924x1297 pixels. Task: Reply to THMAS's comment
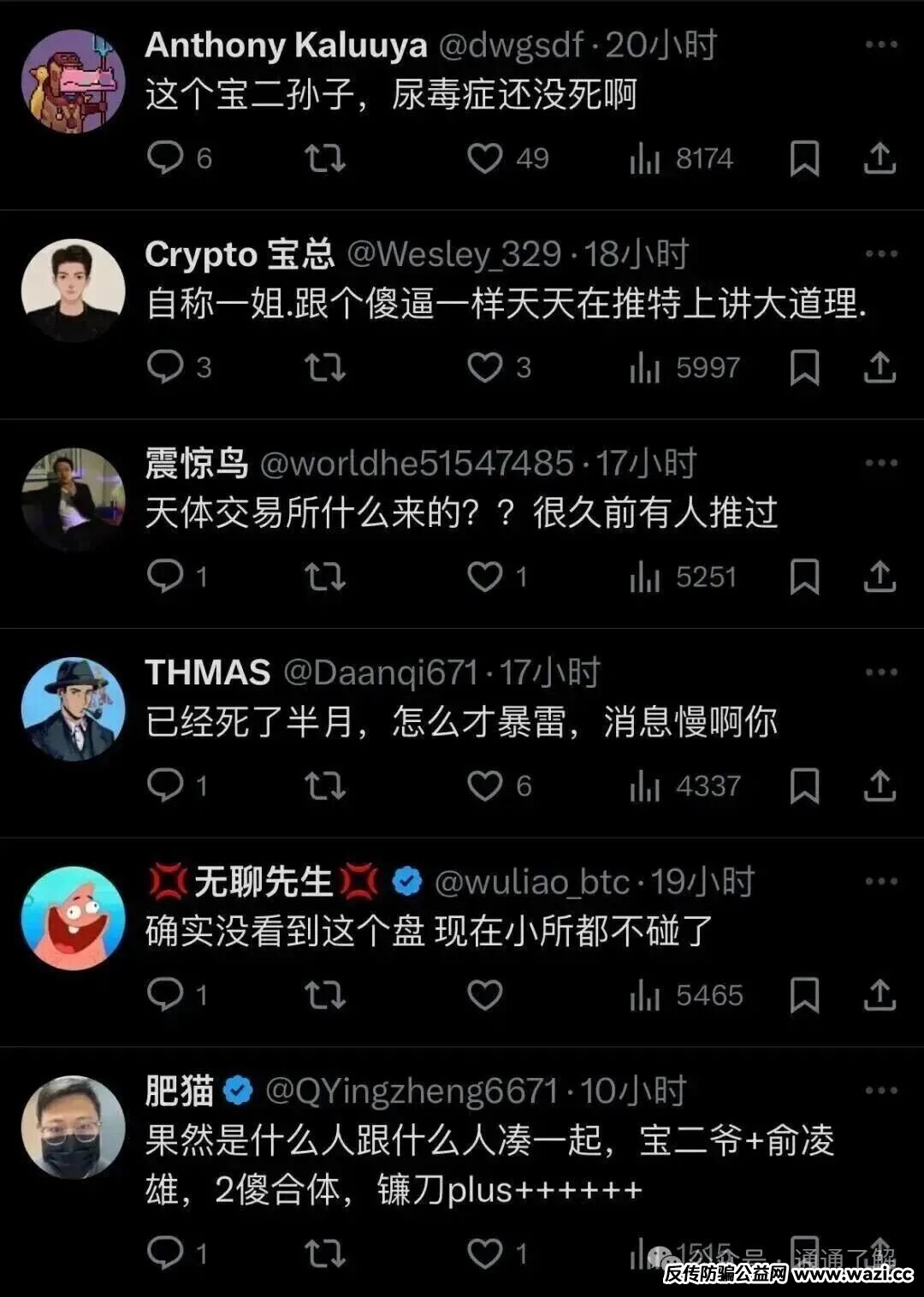(x=165, y=785)
